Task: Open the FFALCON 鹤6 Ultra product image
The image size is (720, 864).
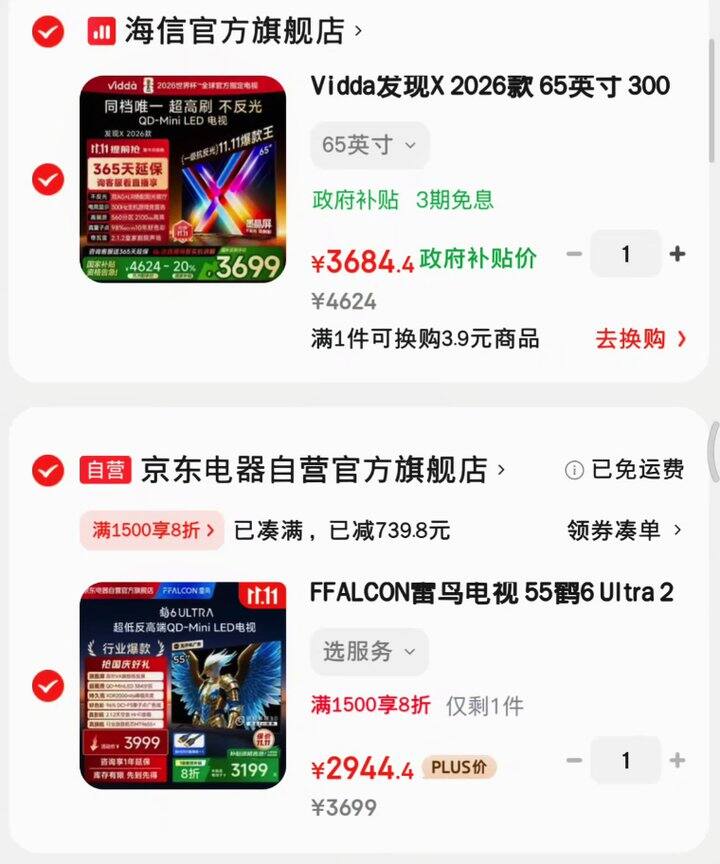Action: click(183, 685)
